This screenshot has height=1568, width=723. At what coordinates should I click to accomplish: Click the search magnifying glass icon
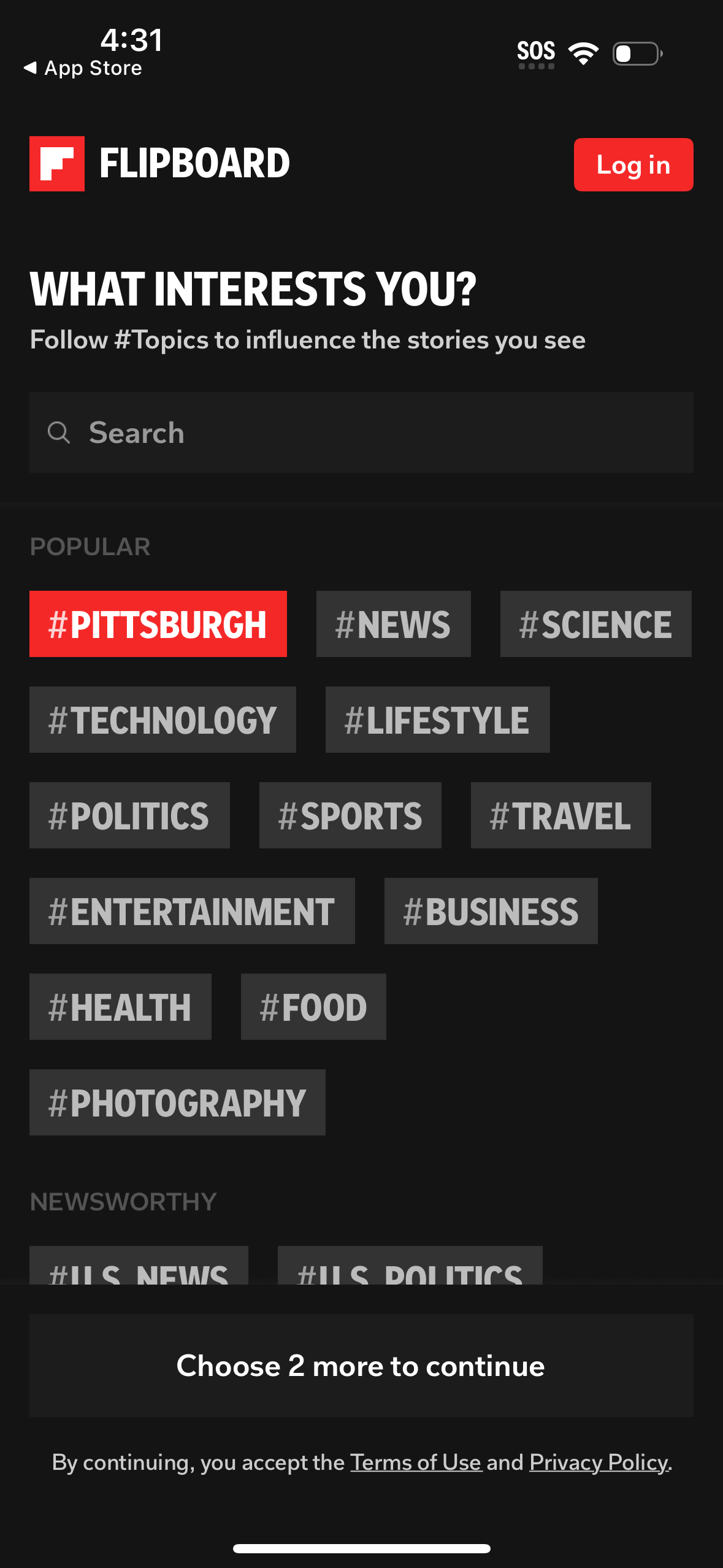coord(59,432)
